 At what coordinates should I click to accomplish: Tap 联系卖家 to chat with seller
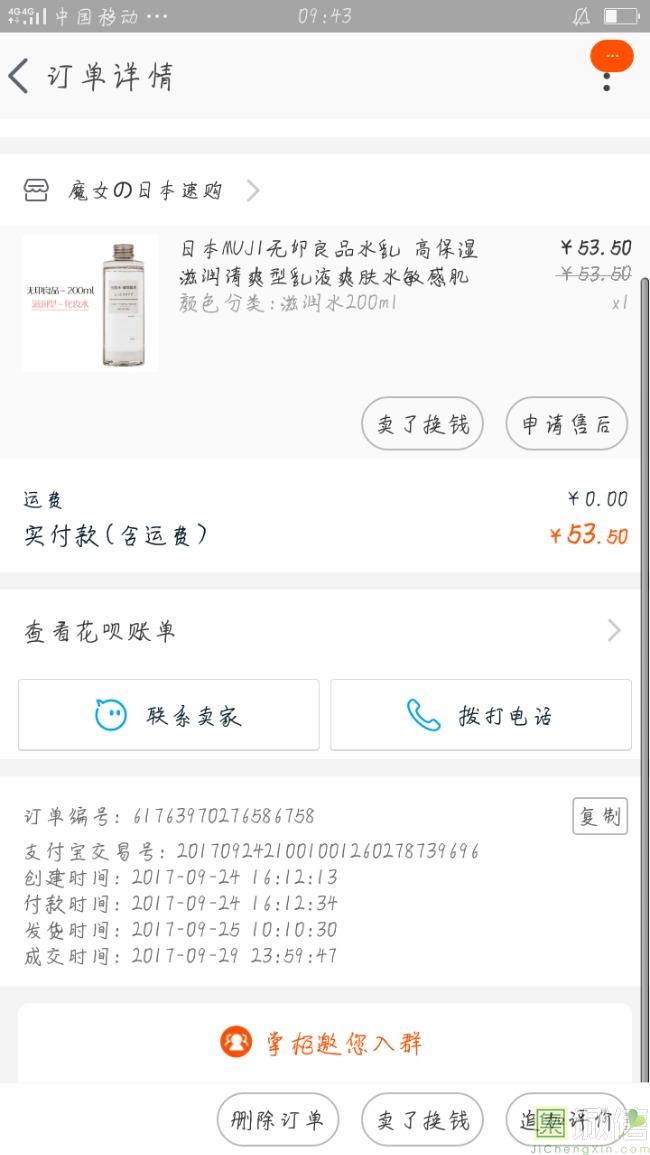168,715
